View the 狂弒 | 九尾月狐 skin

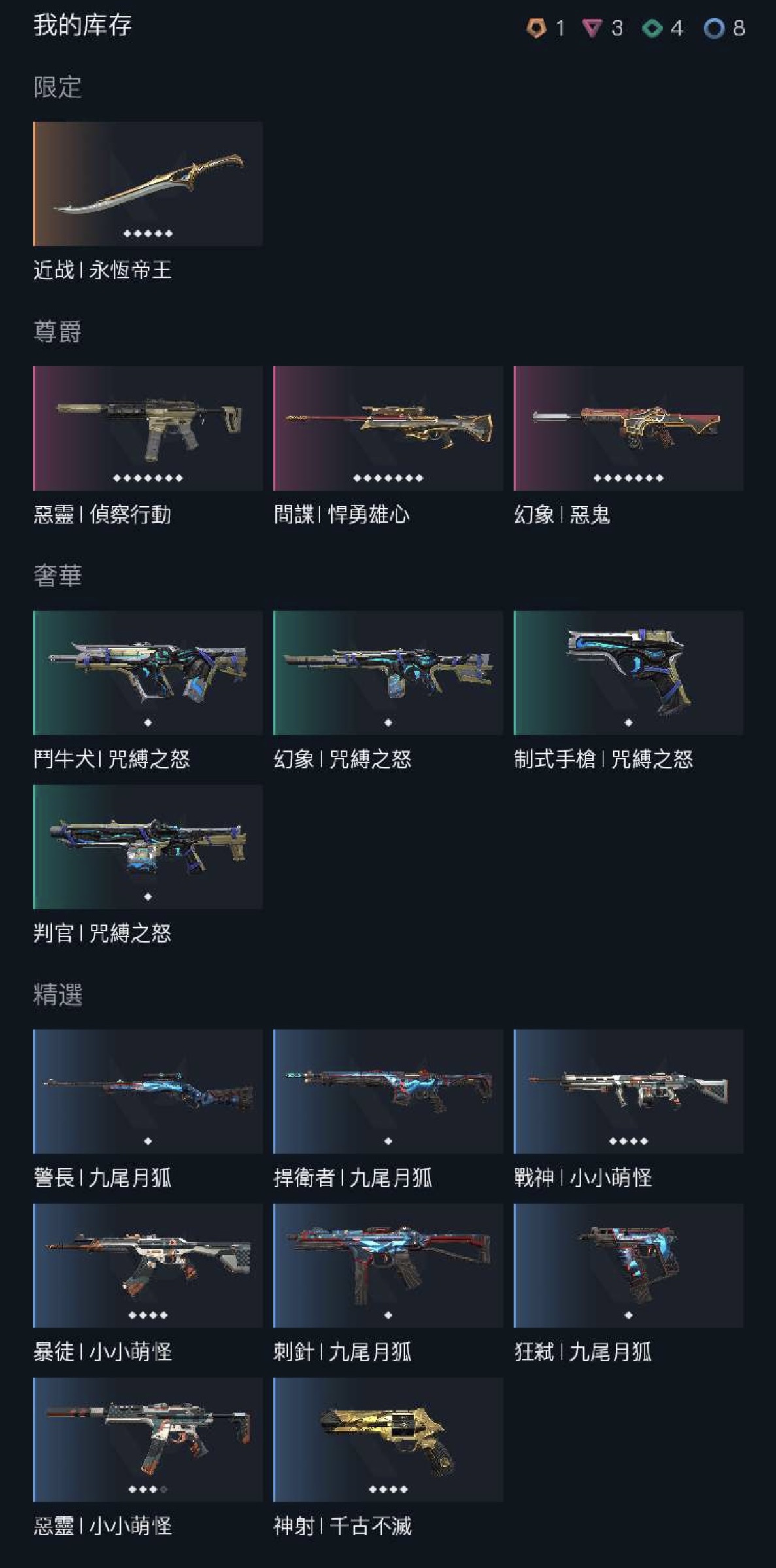click(x=628, y=1265)
